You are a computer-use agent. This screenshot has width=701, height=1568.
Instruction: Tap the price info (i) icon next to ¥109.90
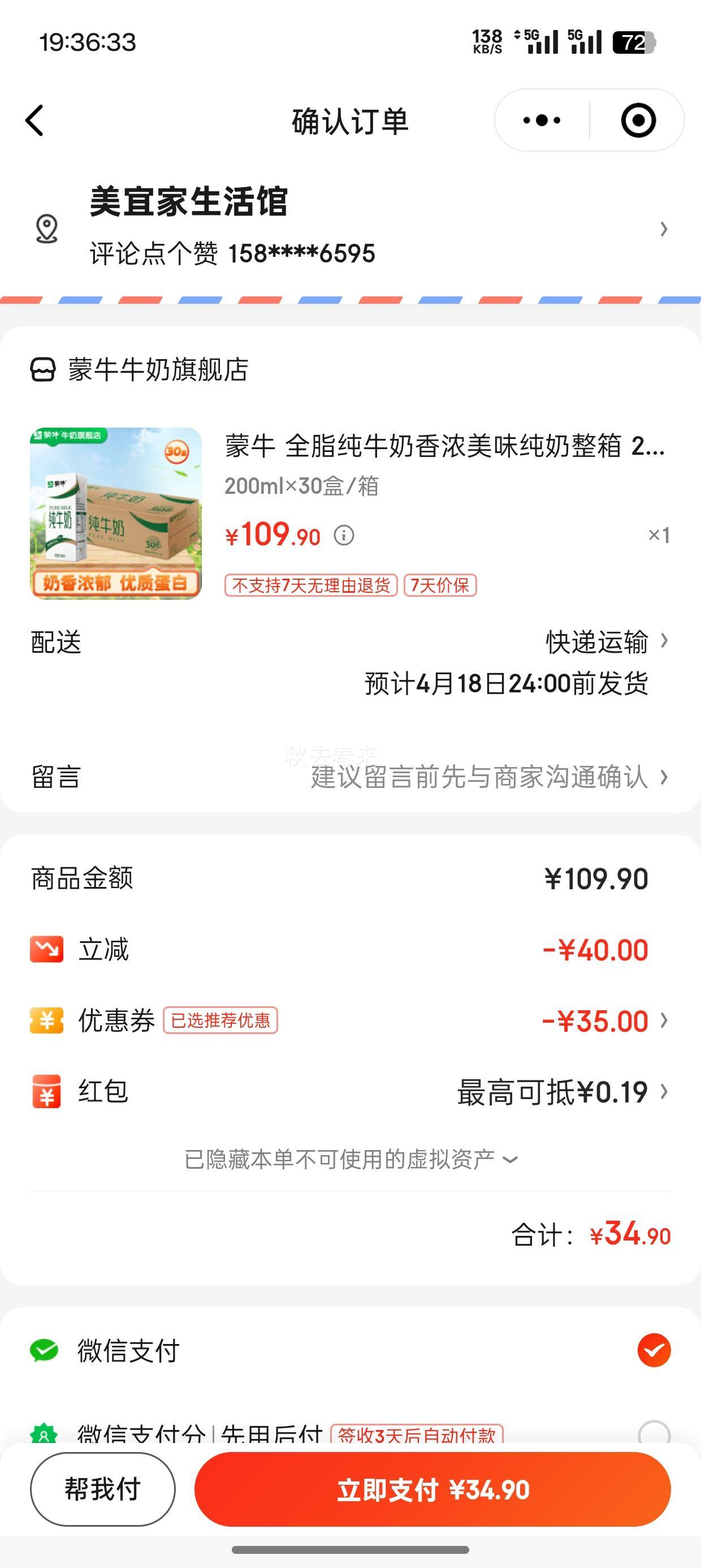[x=345, y=536]
